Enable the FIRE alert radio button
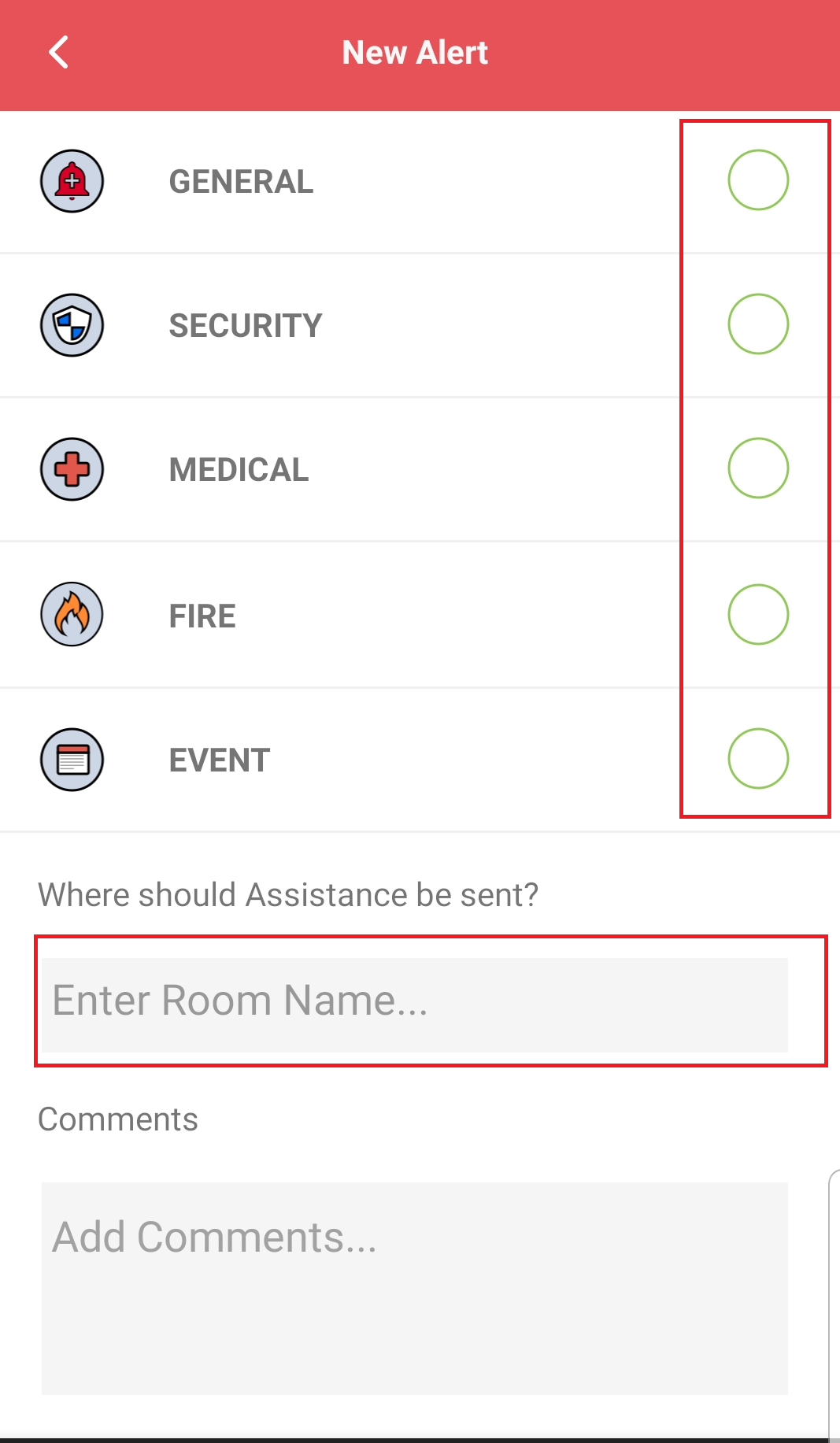The width and height of the screenshot is (840, 1443). [757, 614]
